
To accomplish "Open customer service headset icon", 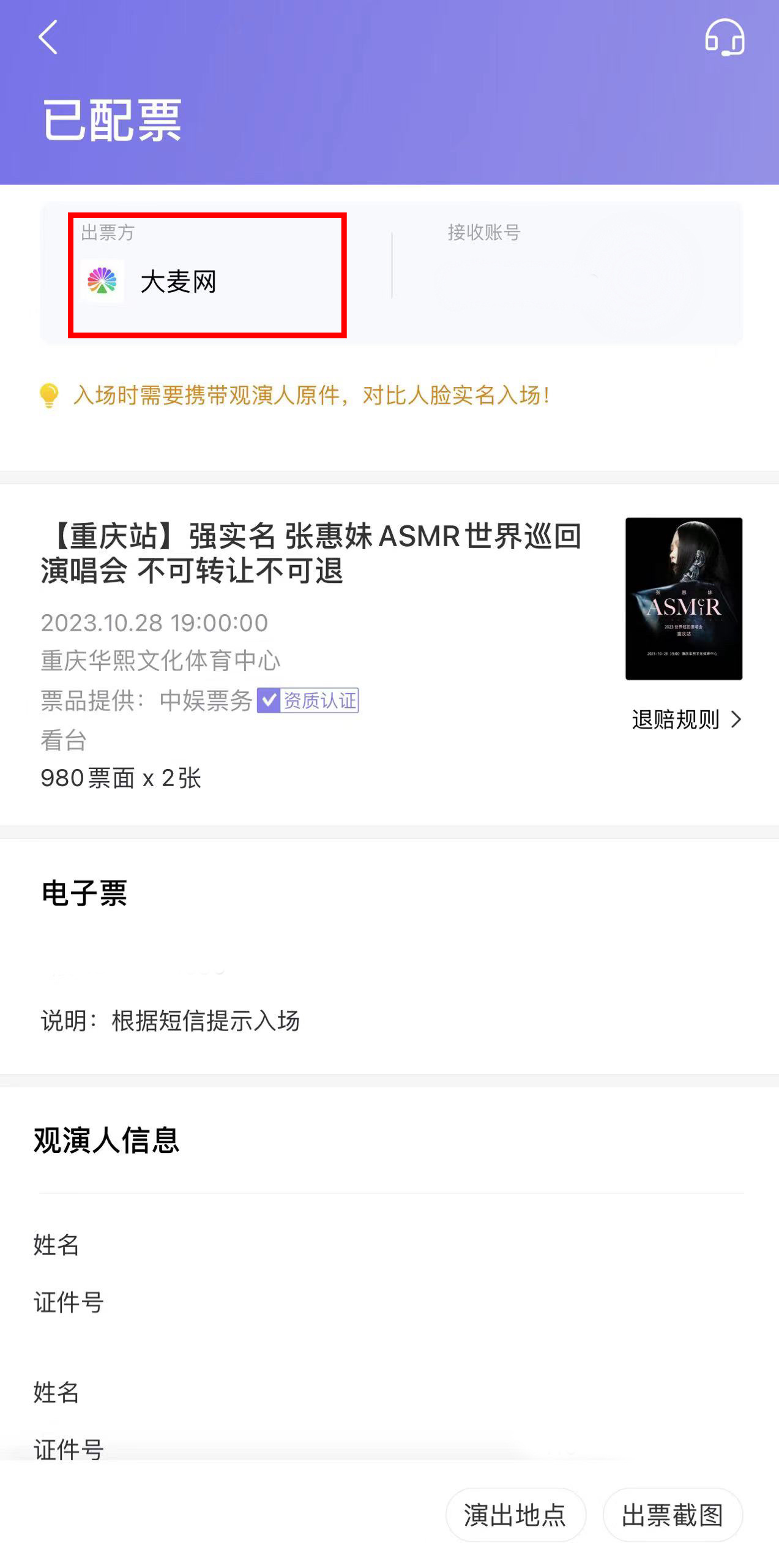I will [x=724, y=38].
